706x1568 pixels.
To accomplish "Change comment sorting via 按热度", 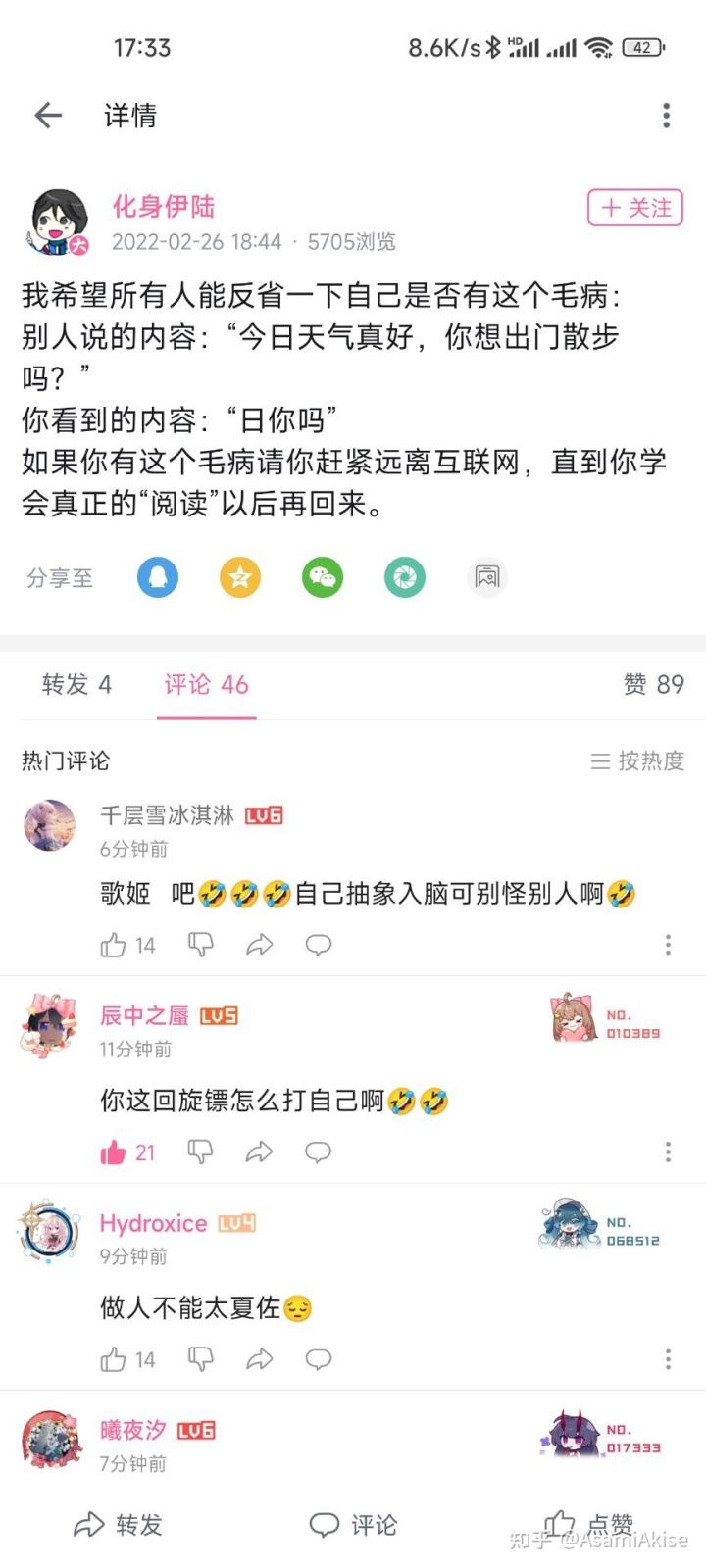I will (x=637, y=760).
